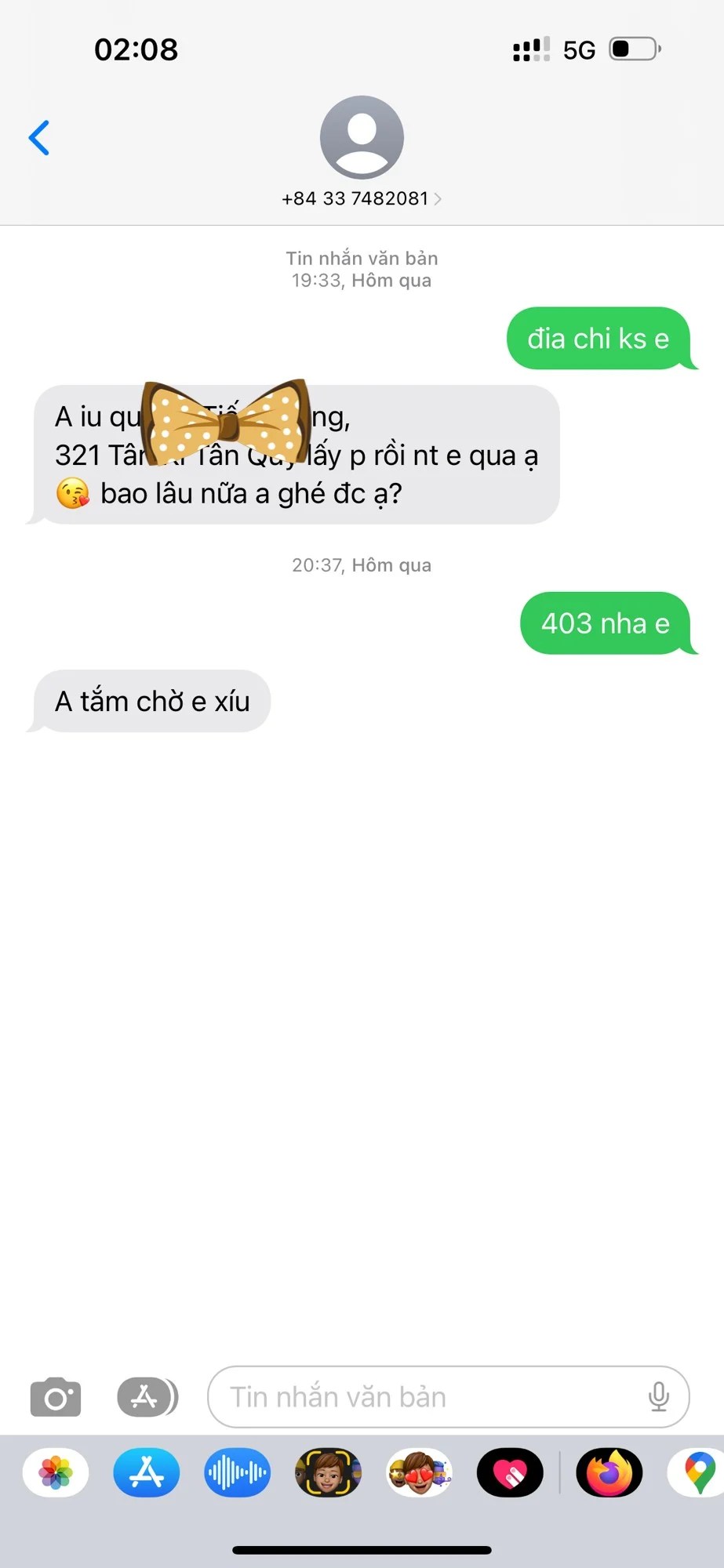The width and height of the screenshot is (724, 1568).
Task: Start dictation with the microphone icon
Action: (x=659, y=1397)
